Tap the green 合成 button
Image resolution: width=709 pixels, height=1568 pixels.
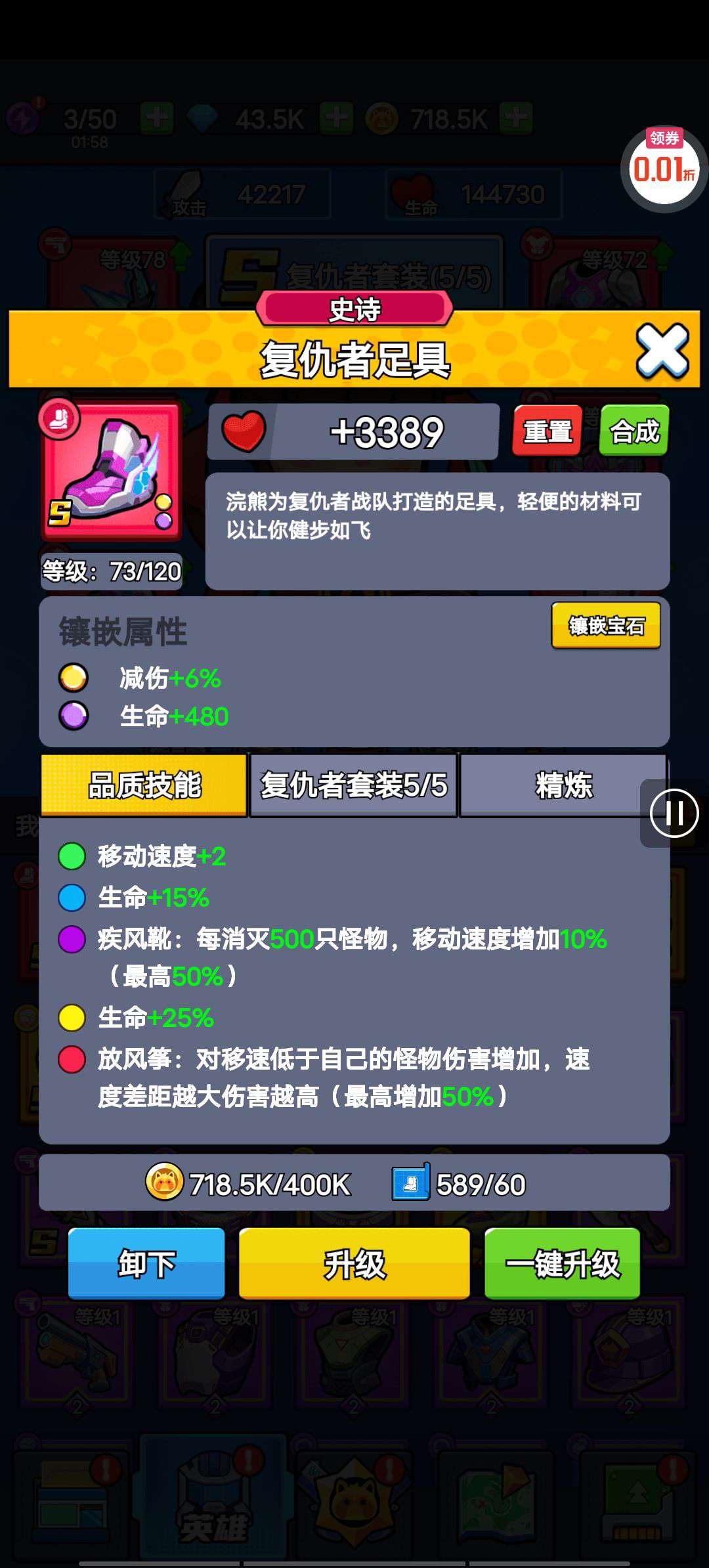pyautogui.click(x=634, y=431)
